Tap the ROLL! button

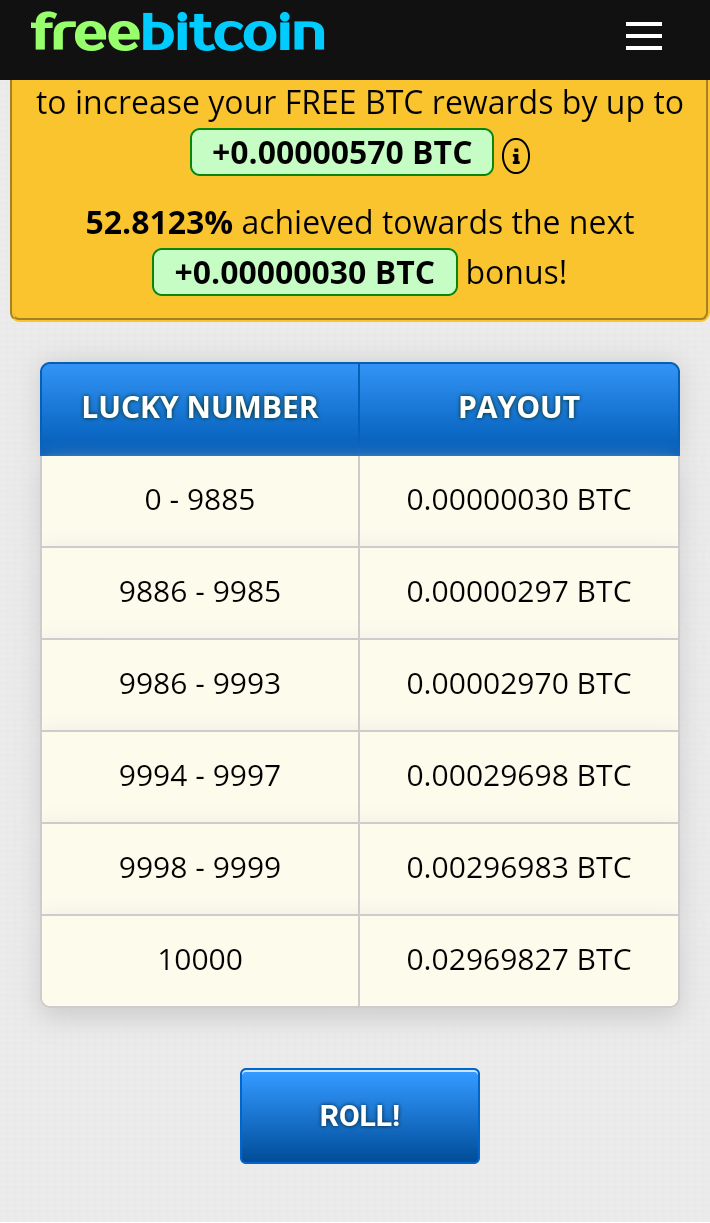tap(360, 1116)
